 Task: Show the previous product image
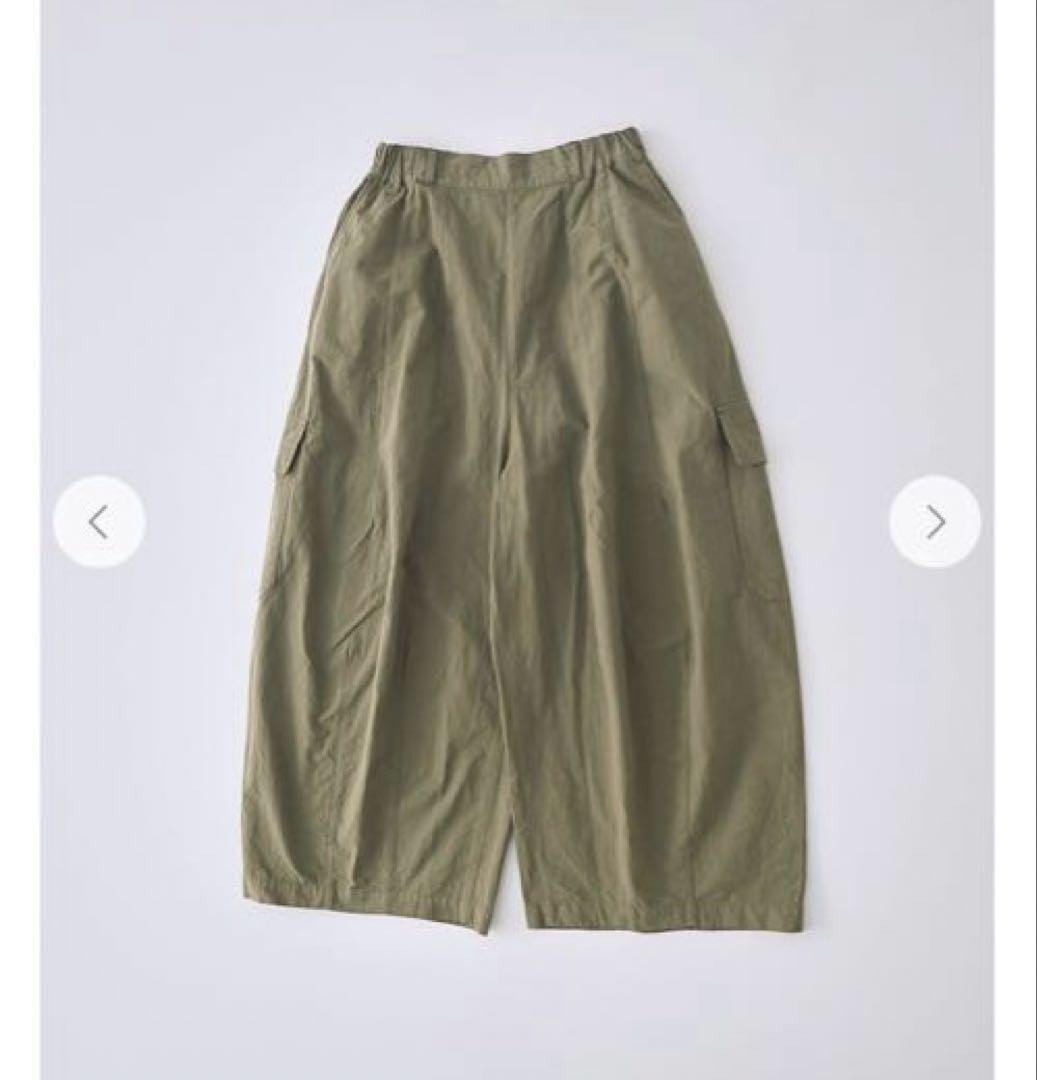(99, 521)
